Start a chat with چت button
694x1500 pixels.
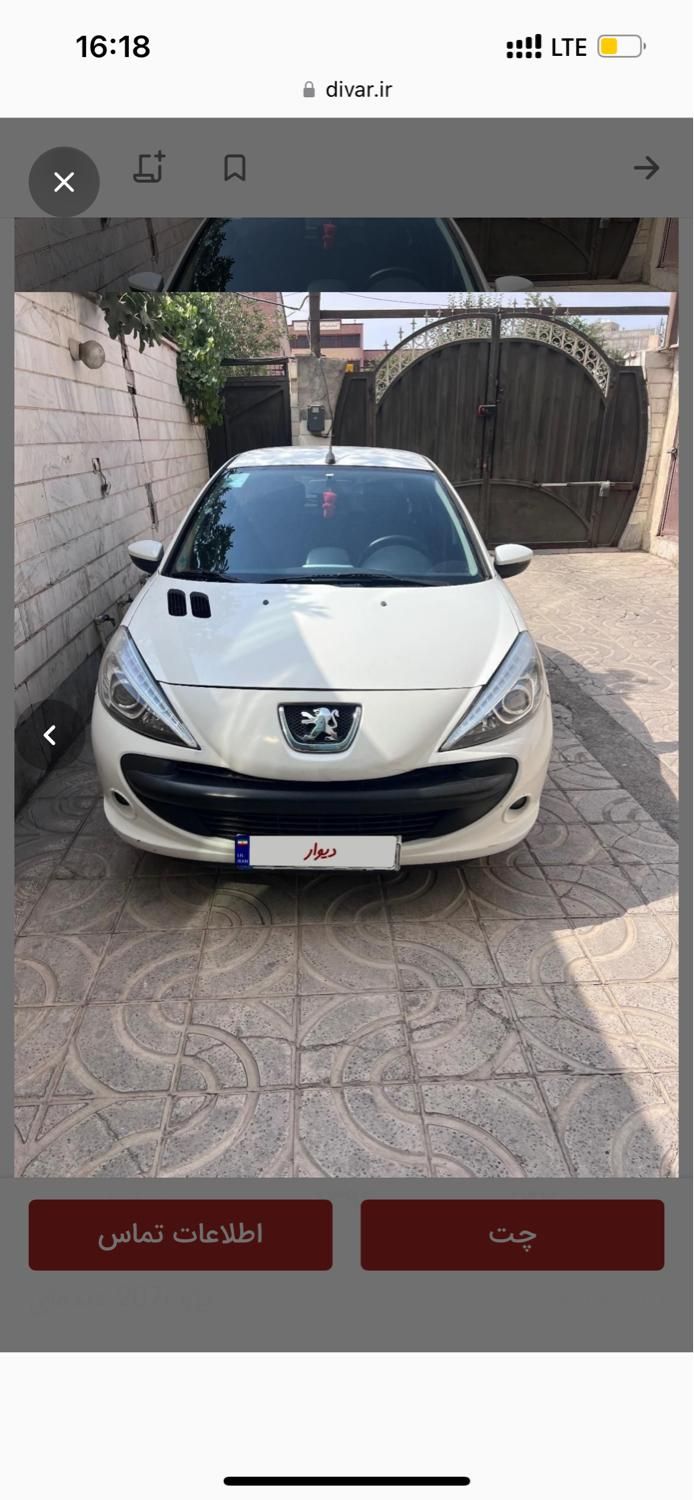point(512,1235)
